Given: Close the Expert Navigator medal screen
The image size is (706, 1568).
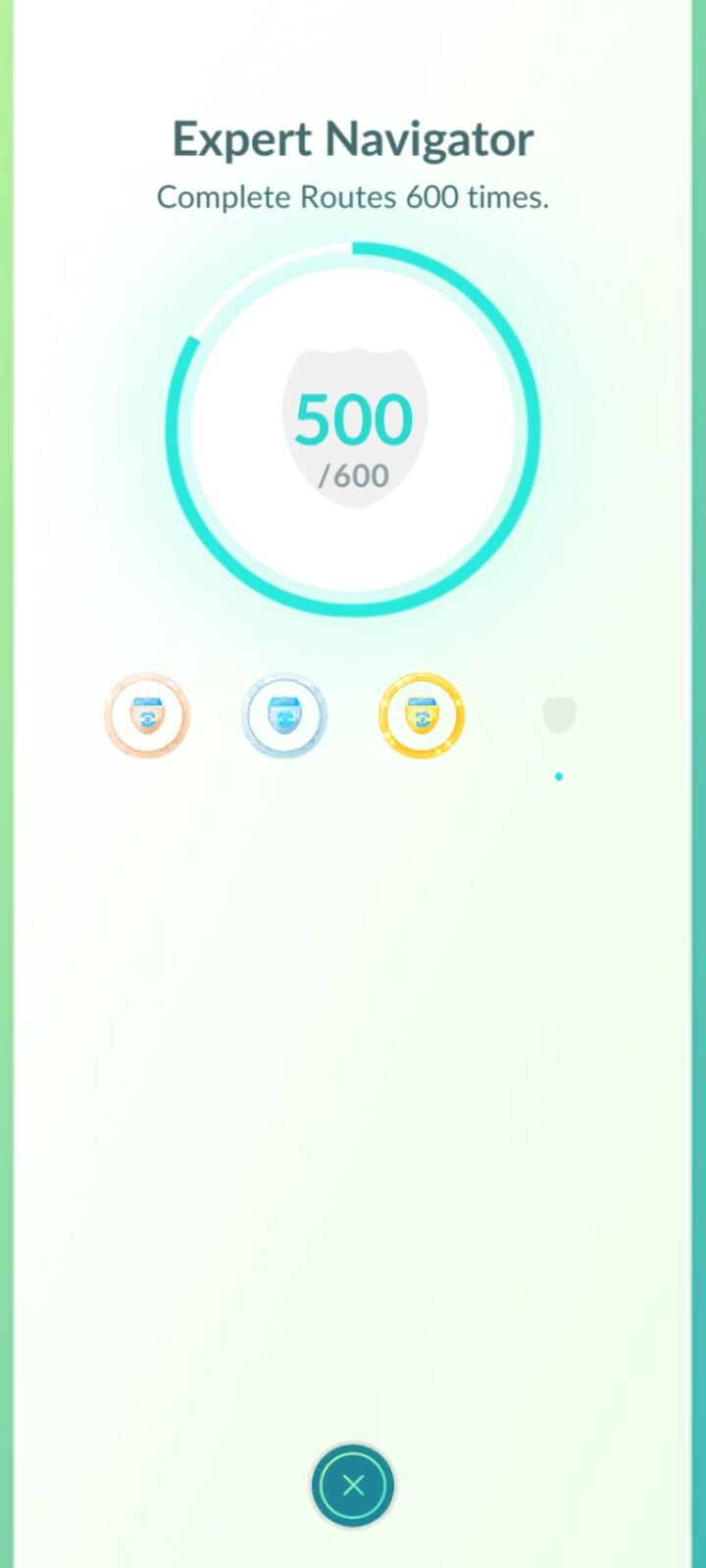Looking at the screenshot, I should [x=353, y=1485].
